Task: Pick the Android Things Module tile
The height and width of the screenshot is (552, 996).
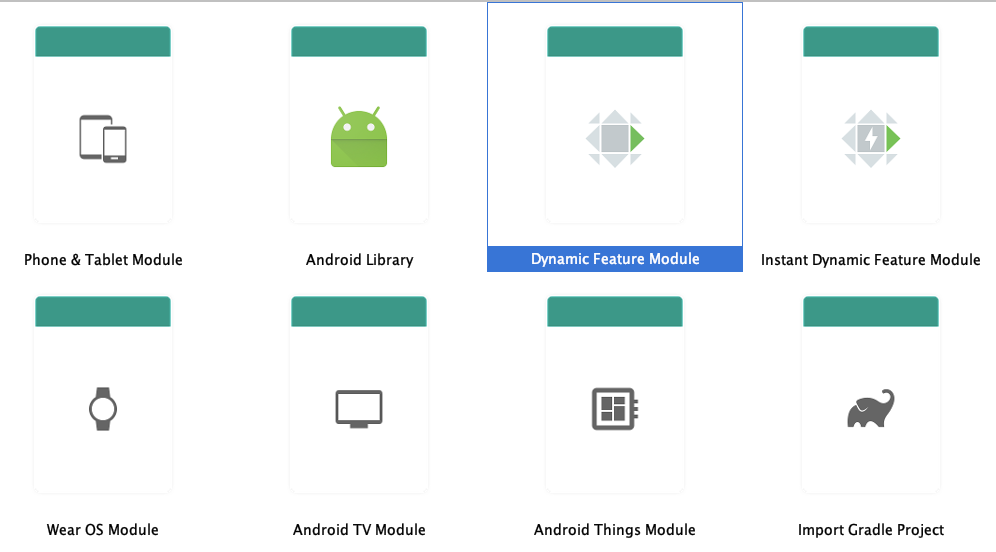Action: click(615, 408)
